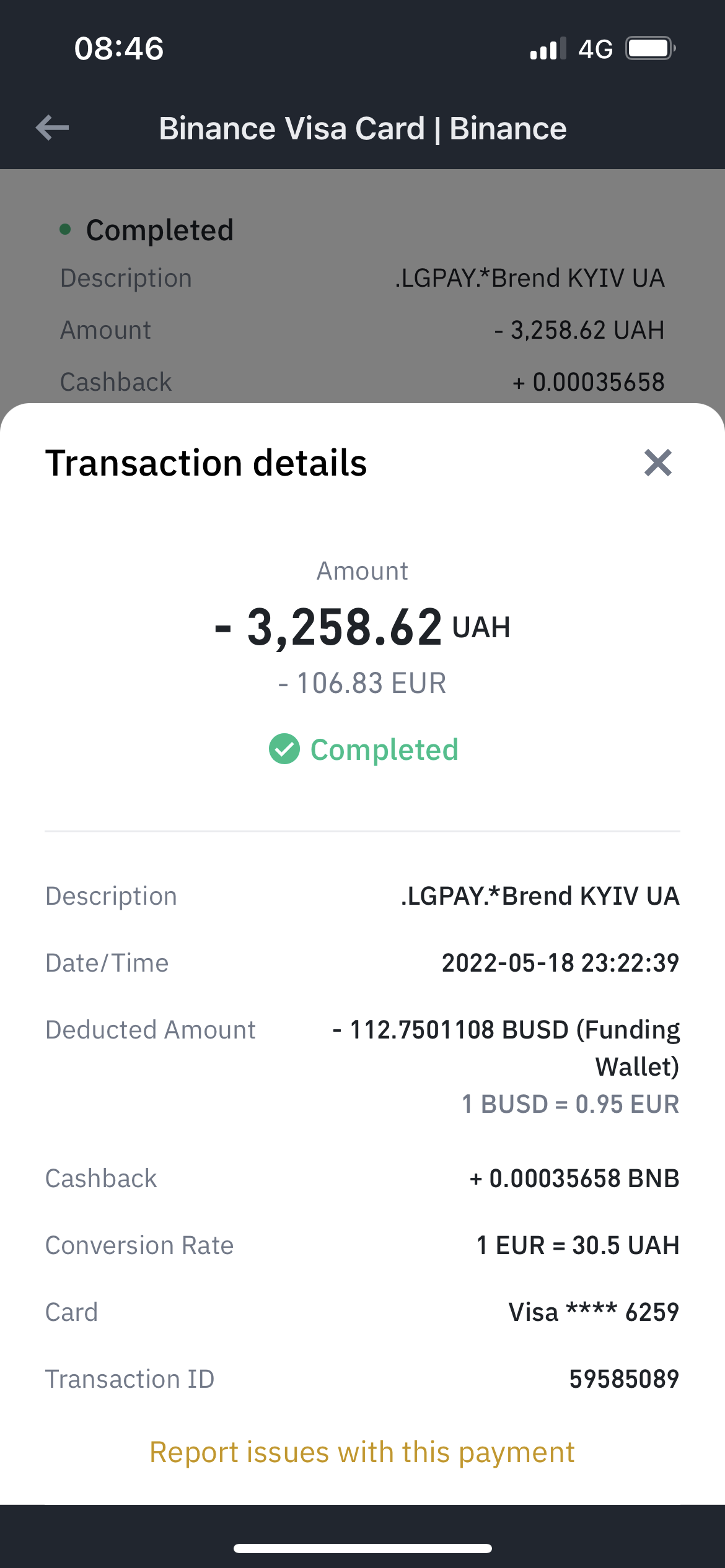
Task: Go back using the header arrow
Action: pyautogui.click(x=53, y=128)
